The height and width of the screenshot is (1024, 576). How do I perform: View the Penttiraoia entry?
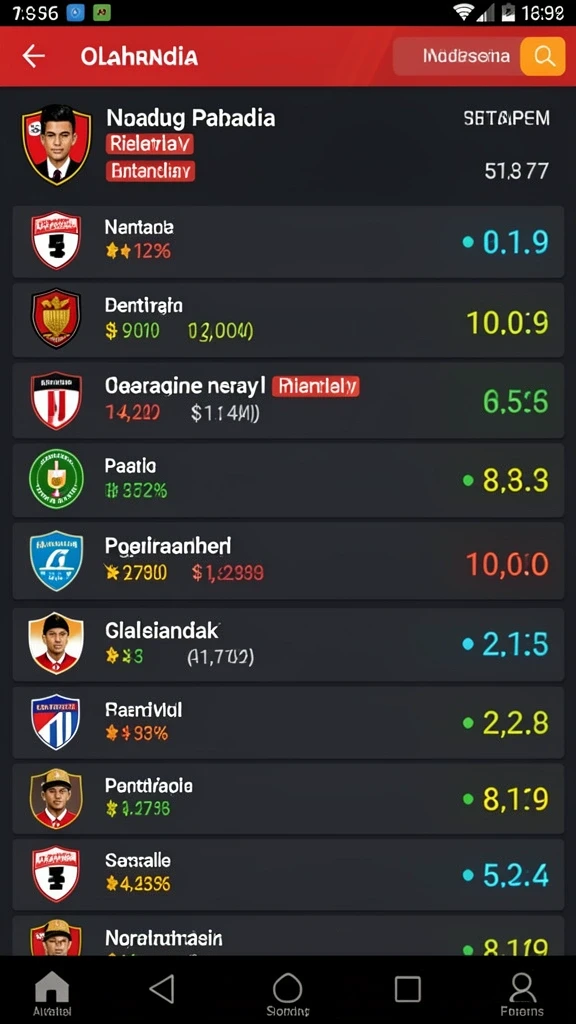(288, 798)
